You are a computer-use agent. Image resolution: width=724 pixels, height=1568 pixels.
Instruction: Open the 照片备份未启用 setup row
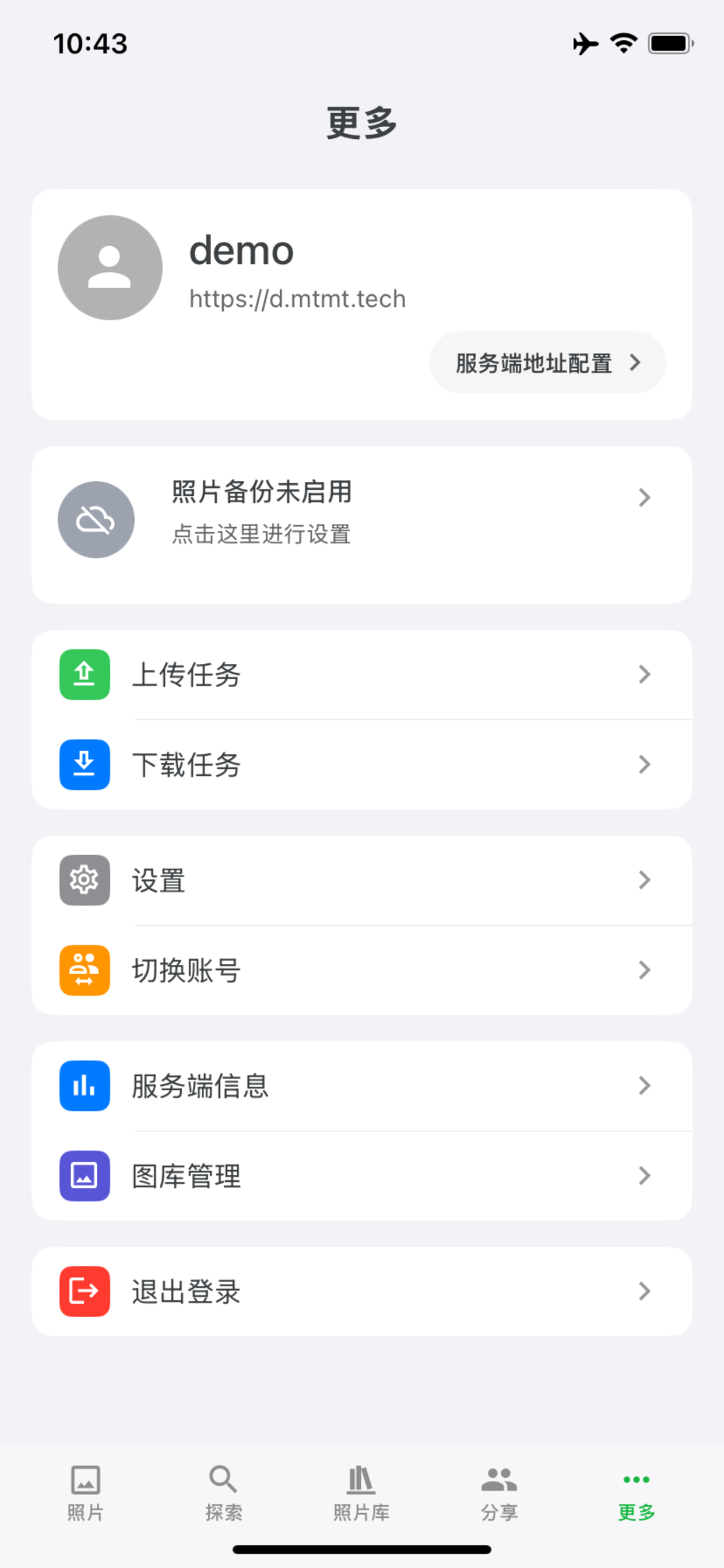[362, 524]
